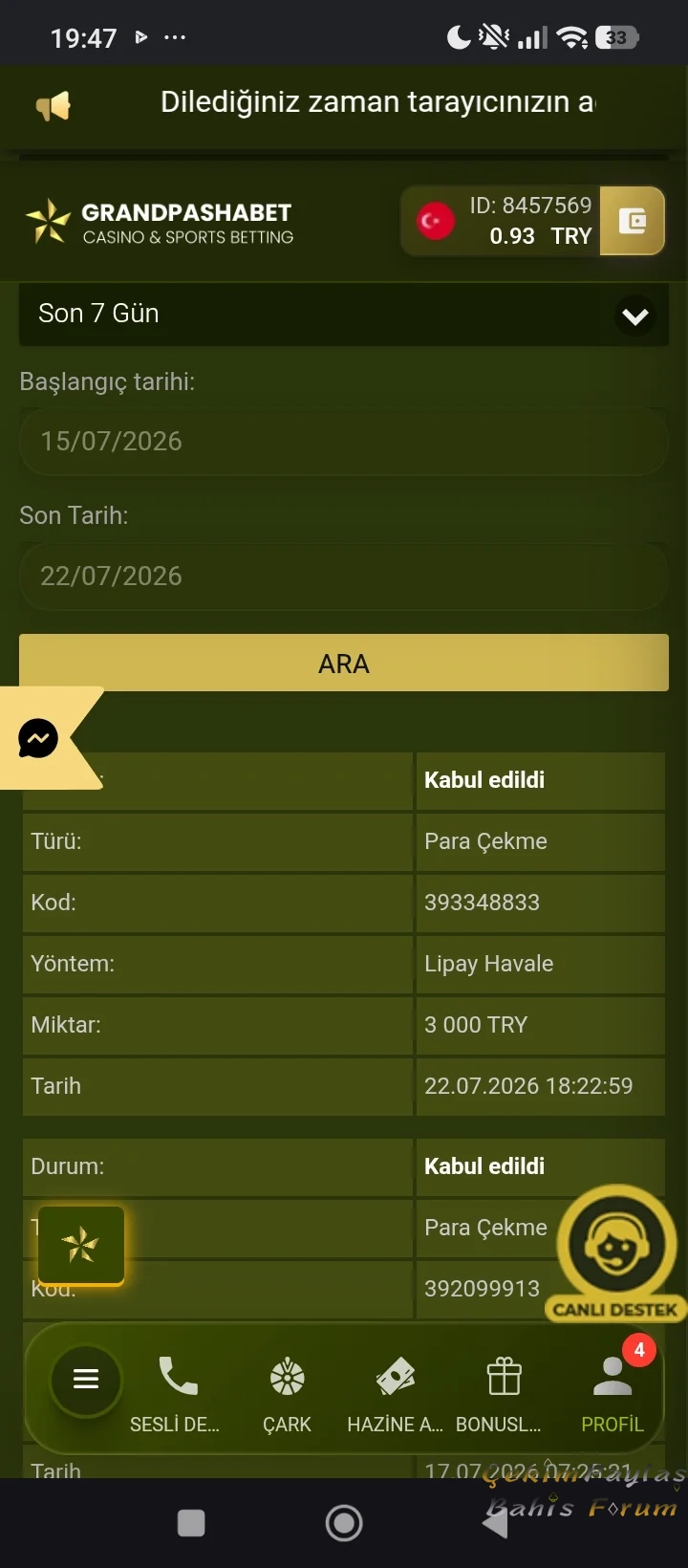
Task: Open CANLI DESTEK live support
Action: click(x=615, y=1254)
